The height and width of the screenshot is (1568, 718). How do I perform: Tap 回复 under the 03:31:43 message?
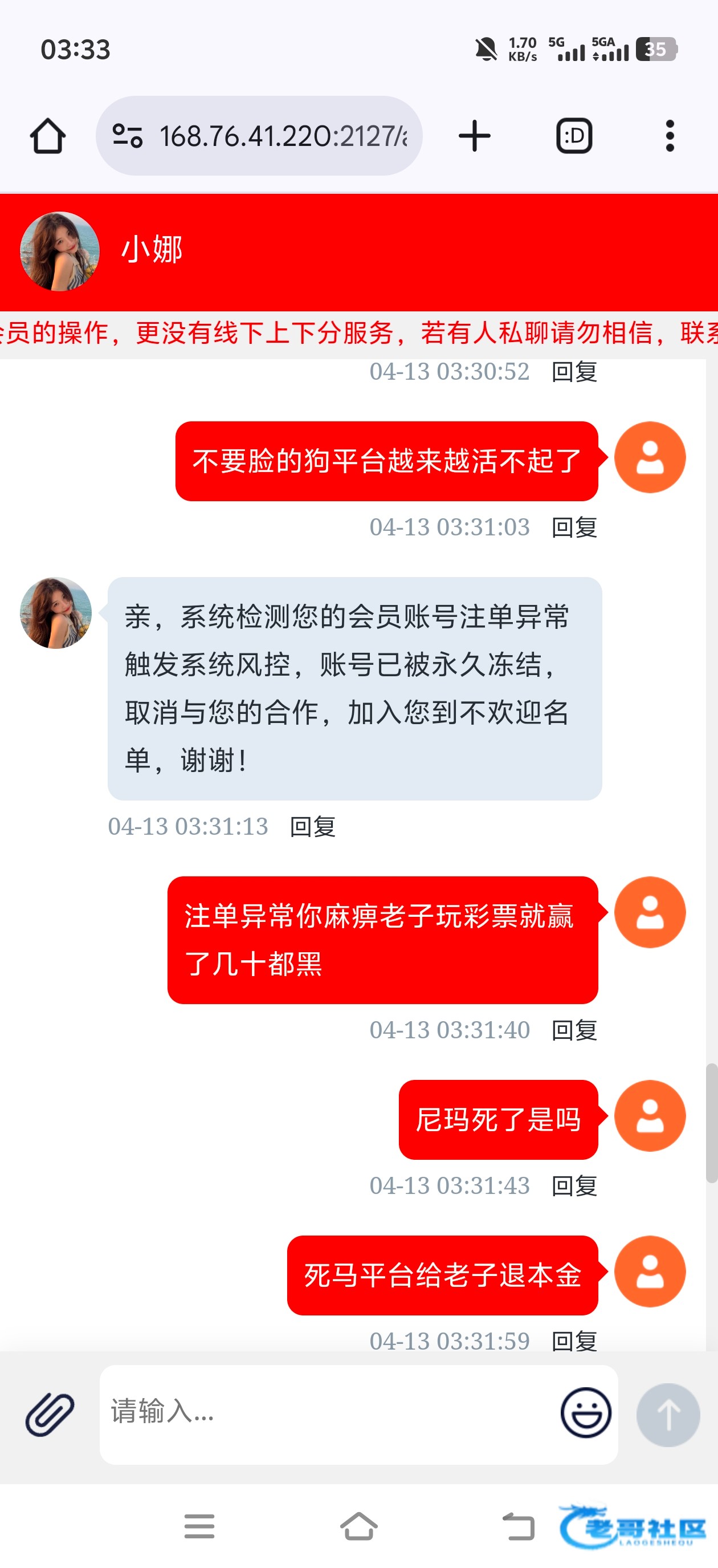pos(574,1186)
